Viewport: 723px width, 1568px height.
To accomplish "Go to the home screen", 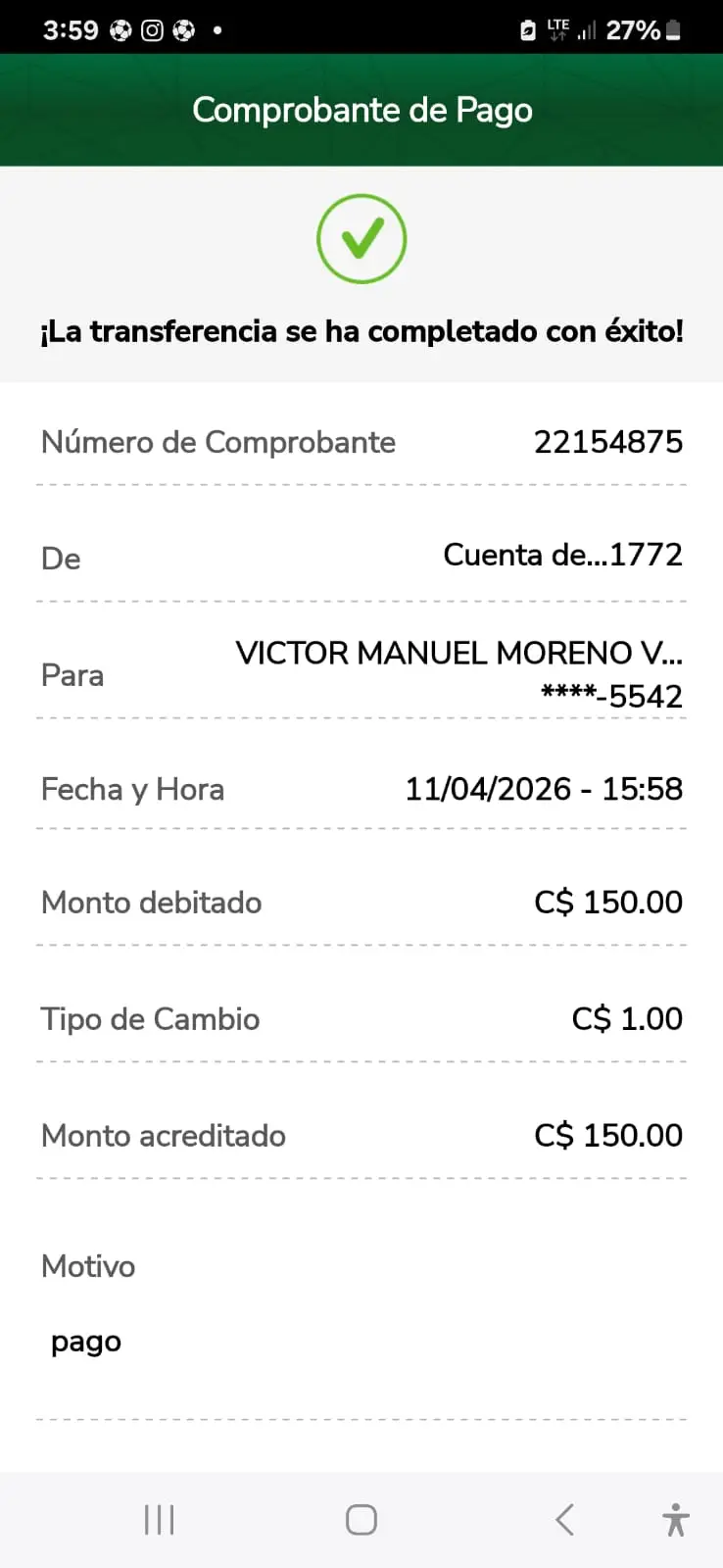I will pyautogui.click(x=361, y=1520).
